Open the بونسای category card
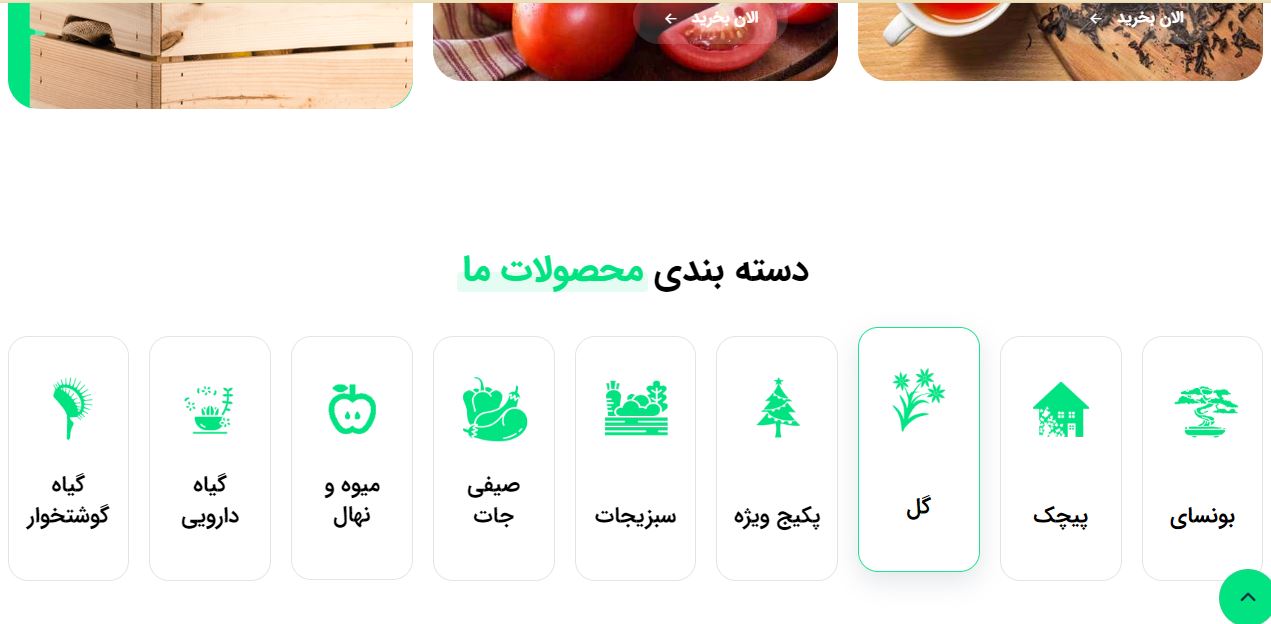Viewport: 1271px width, 624px height. tap(1202, 458)
